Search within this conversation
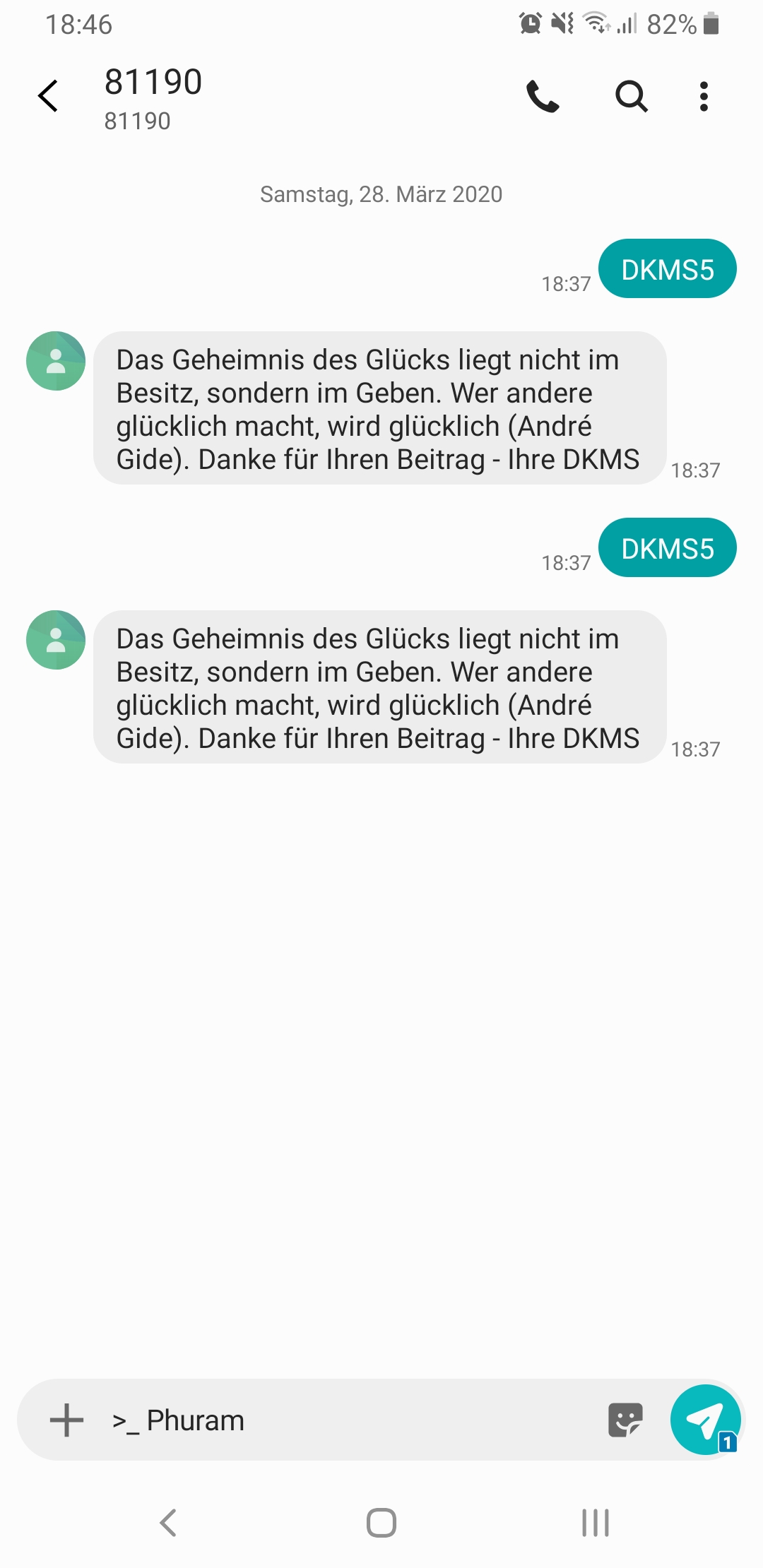The width and height of the screenshot is (763, 1568). point(631,97)
